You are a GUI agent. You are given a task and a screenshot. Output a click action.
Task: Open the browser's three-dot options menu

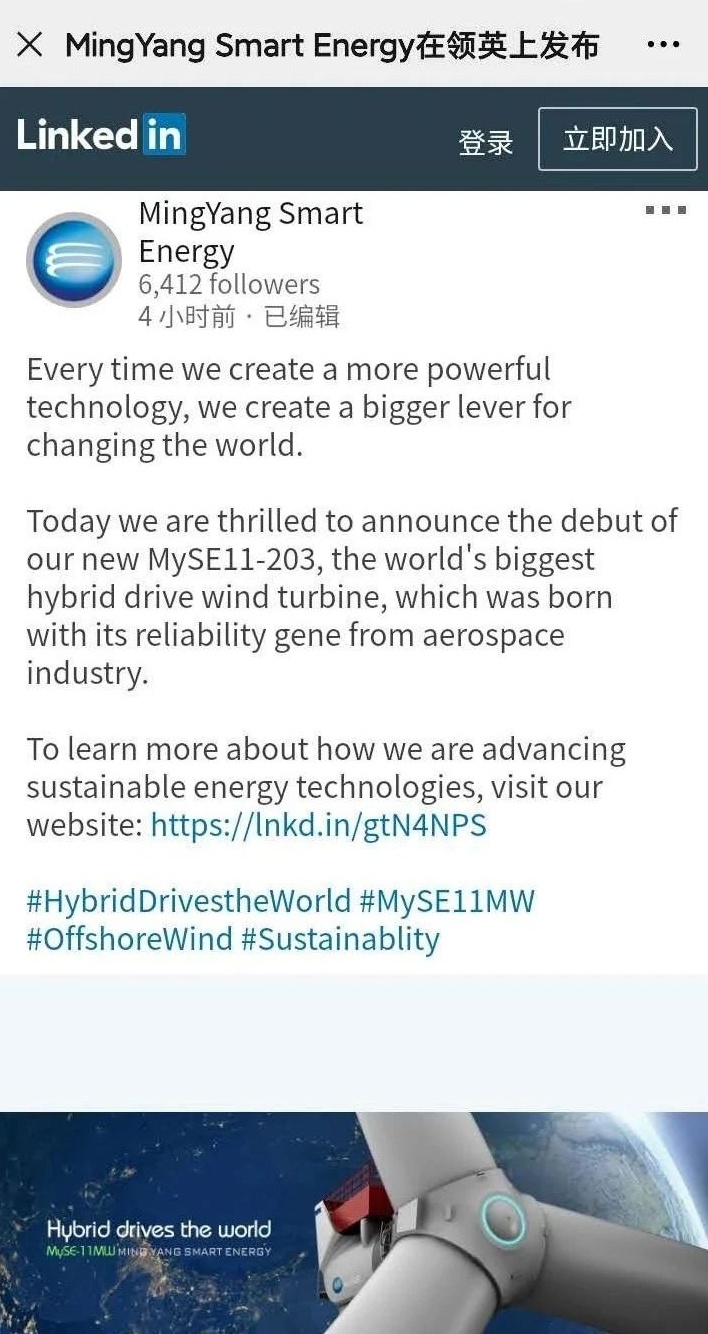pos(663,45)
